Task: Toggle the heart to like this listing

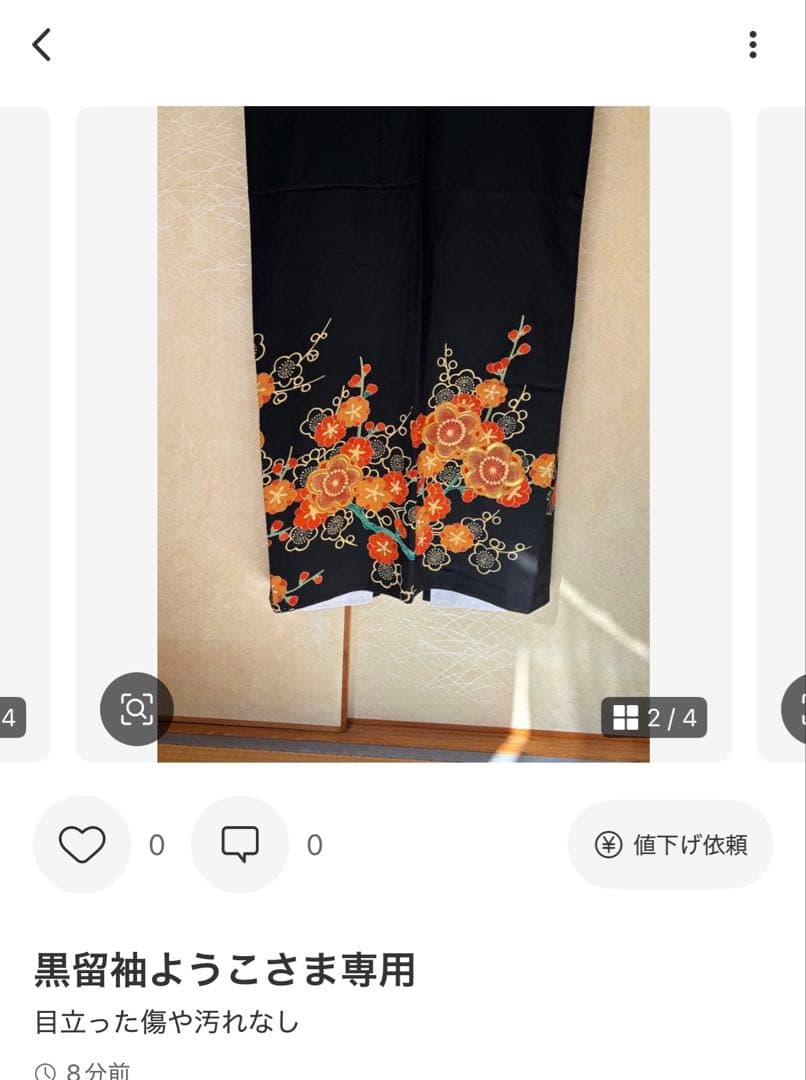Action: (x=82, y=844)
